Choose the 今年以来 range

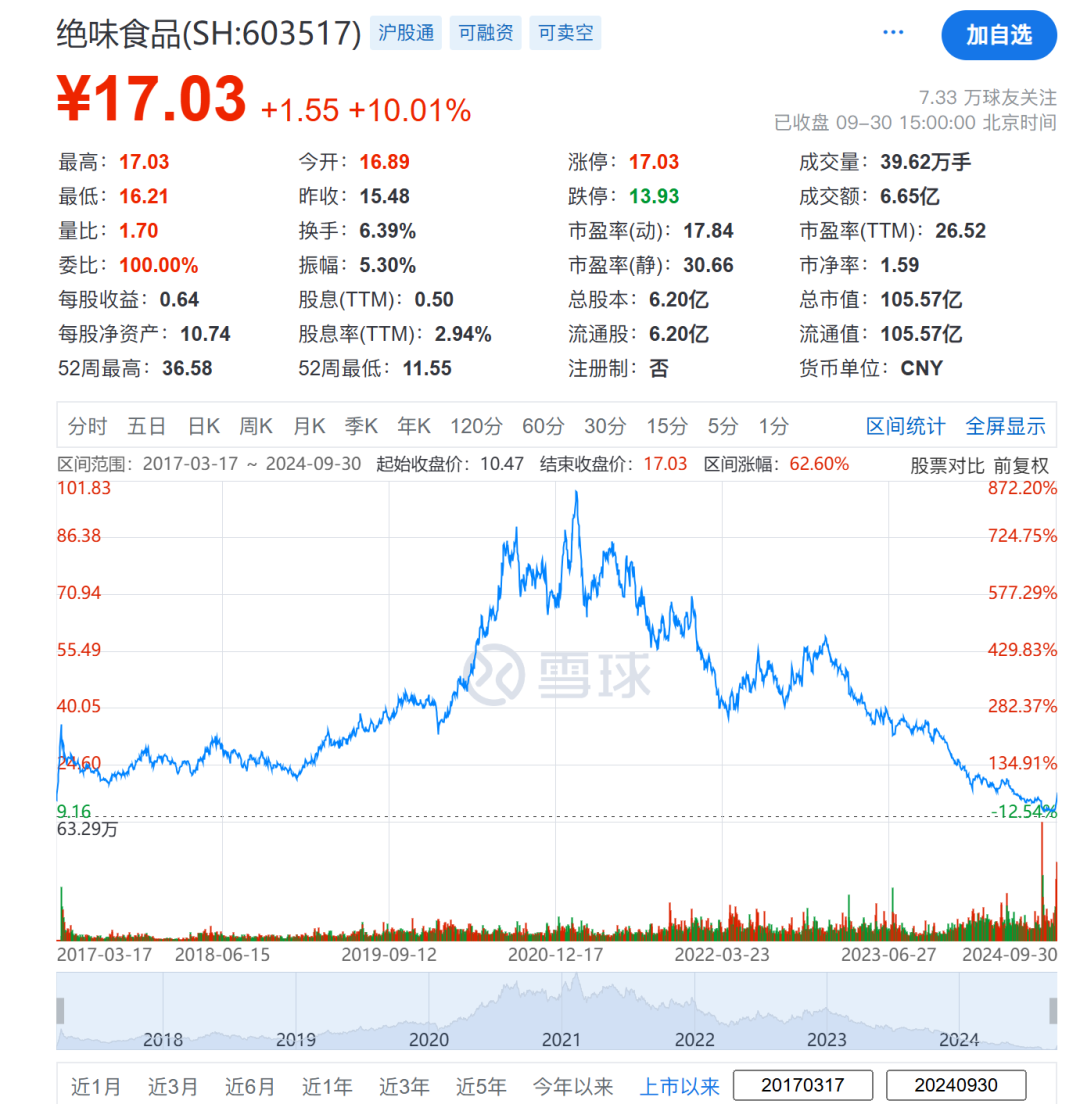(x=573, y=1086)
